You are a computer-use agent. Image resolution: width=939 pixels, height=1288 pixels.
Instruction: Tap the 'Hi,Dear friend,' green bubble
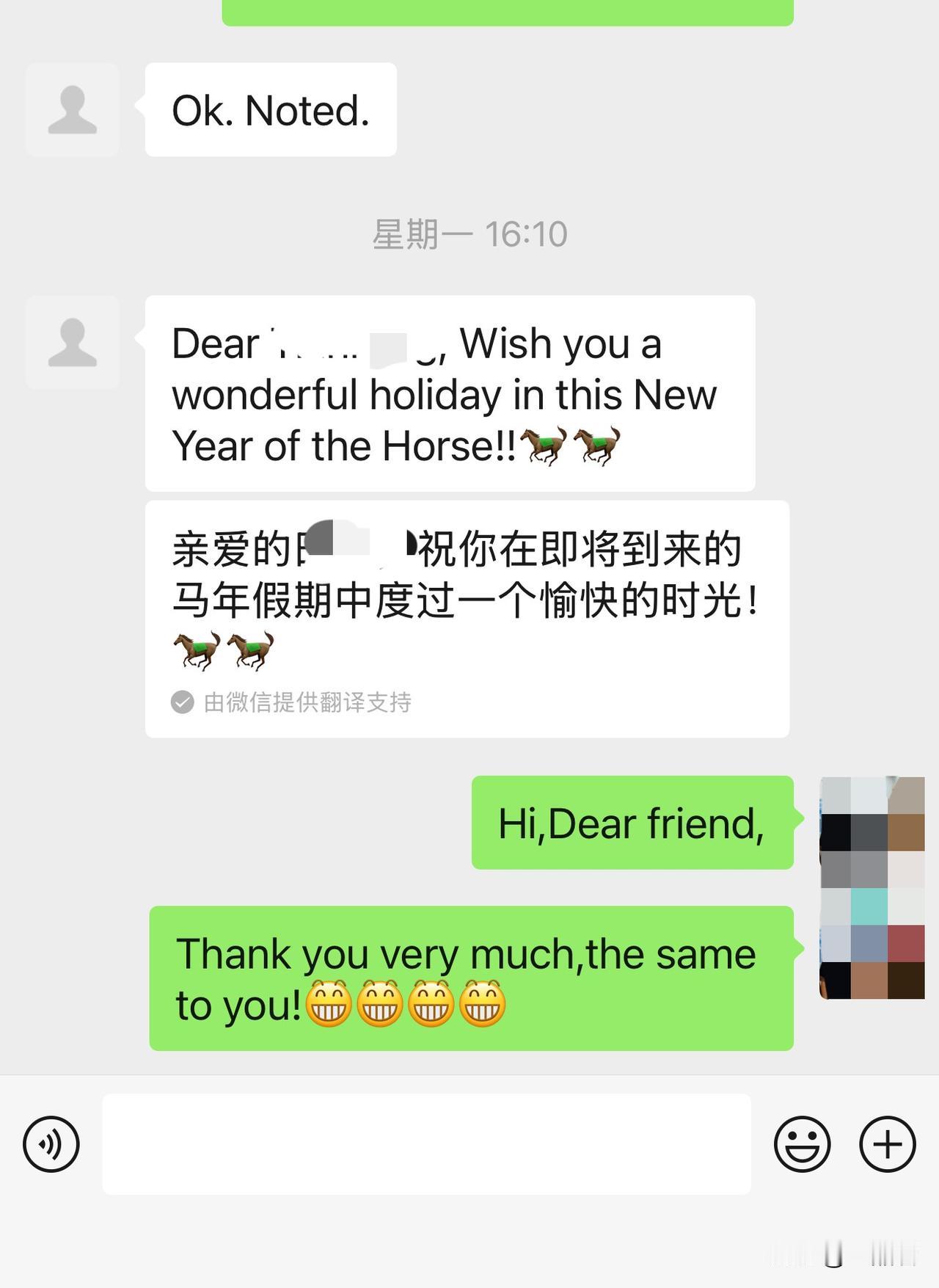631,823
